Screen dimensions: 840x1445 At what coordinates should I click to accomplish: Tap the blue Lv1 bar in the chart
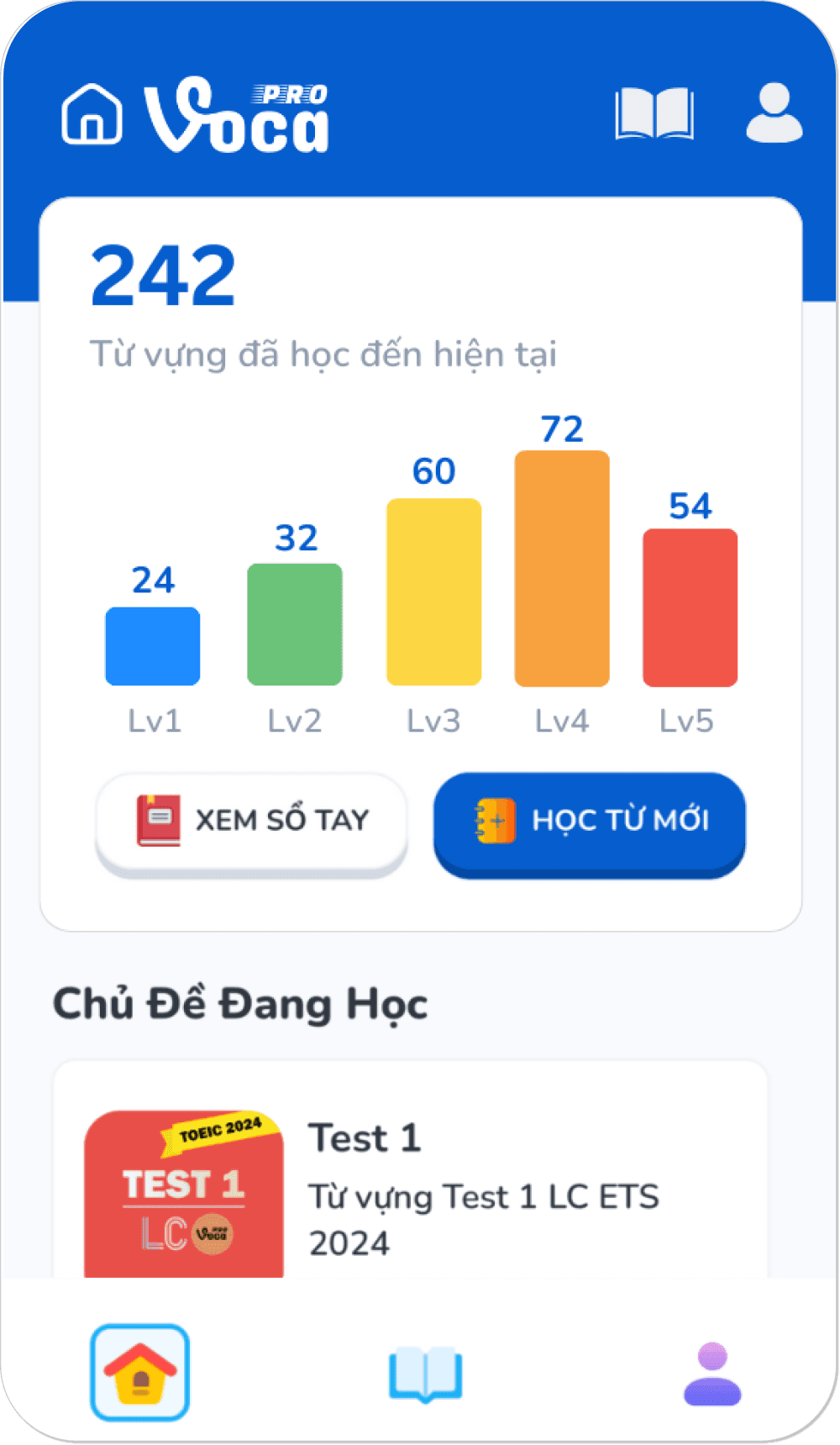point(152,647)
